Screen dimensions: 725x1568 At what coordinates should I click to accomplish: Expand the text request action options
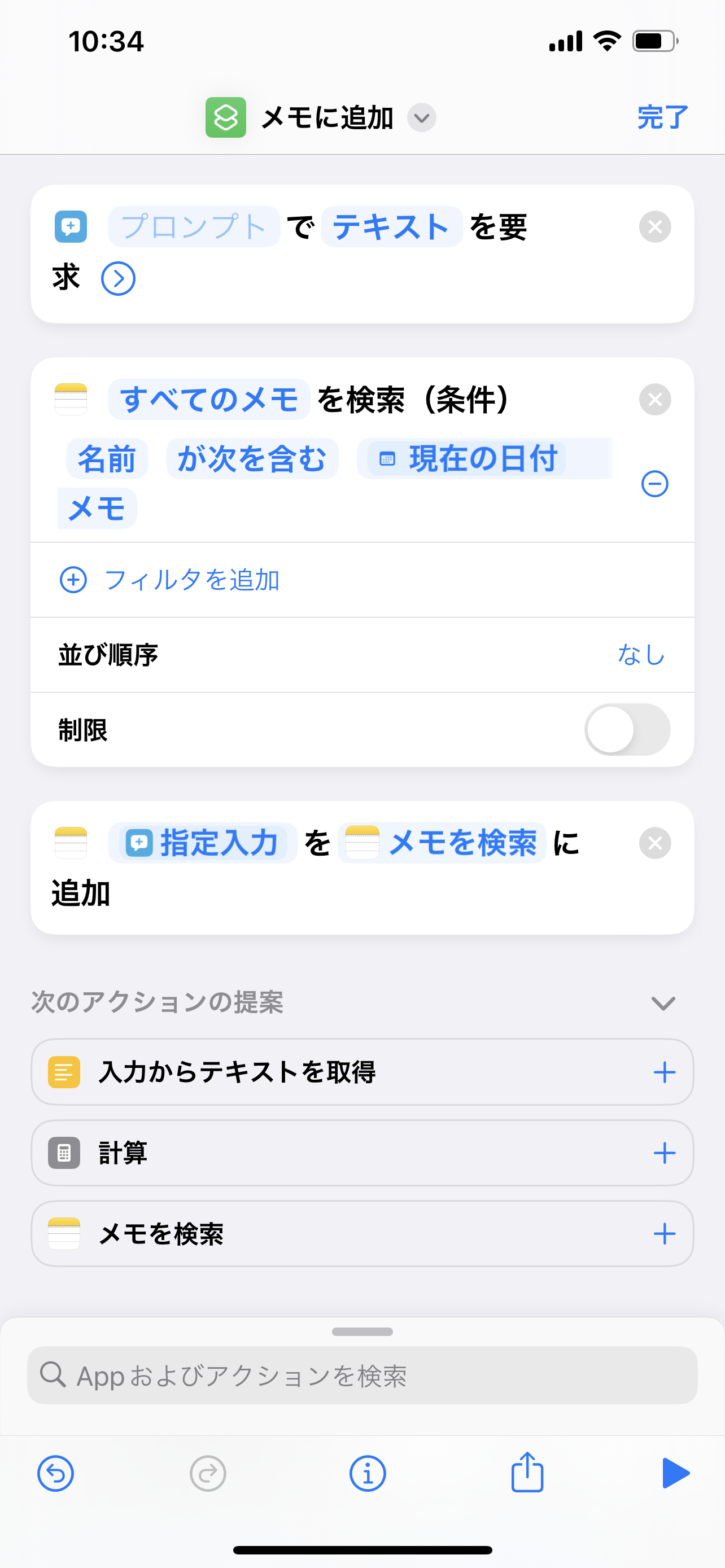pyautogui.click(x=118, y=279)
